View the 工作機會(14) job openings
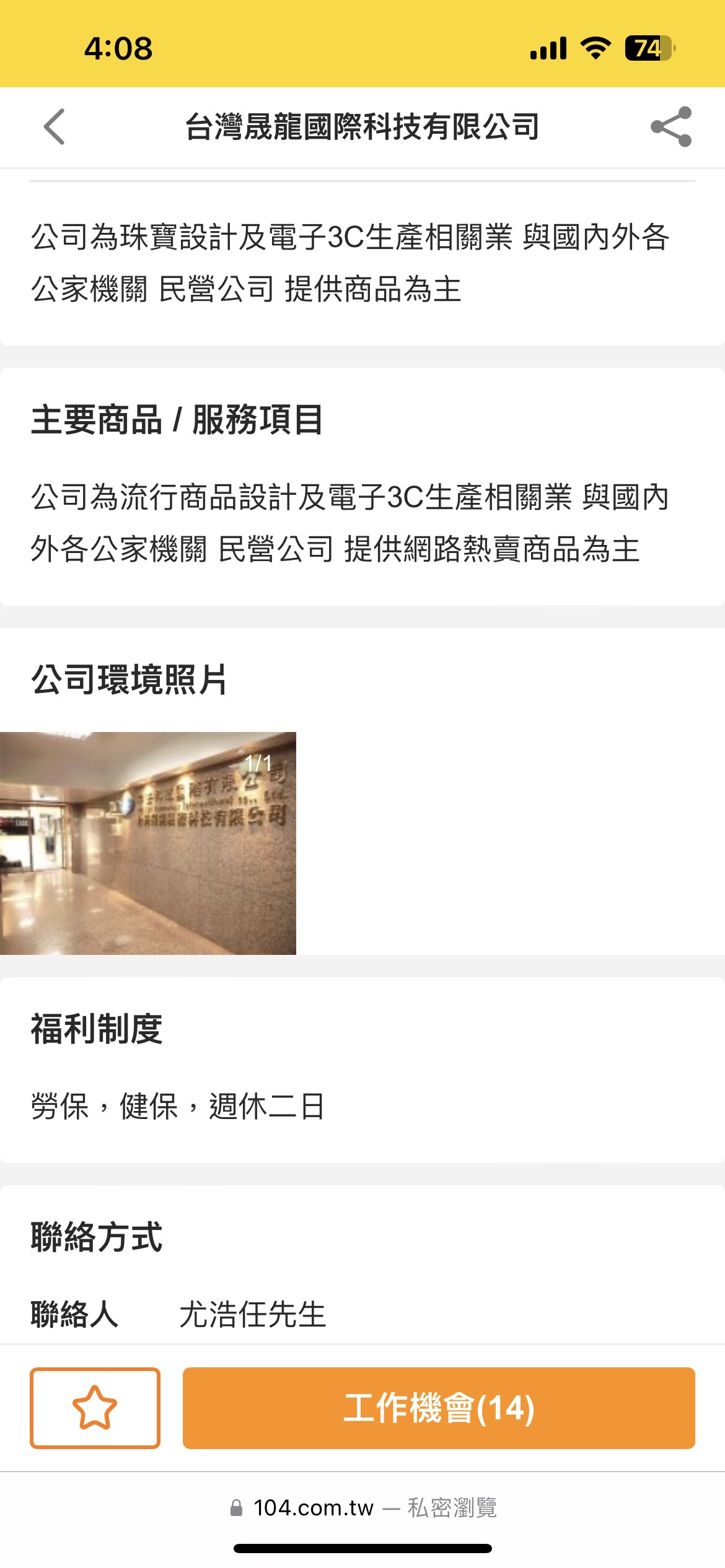Viewport: 725px width, 1568px height. point(439,1408)
